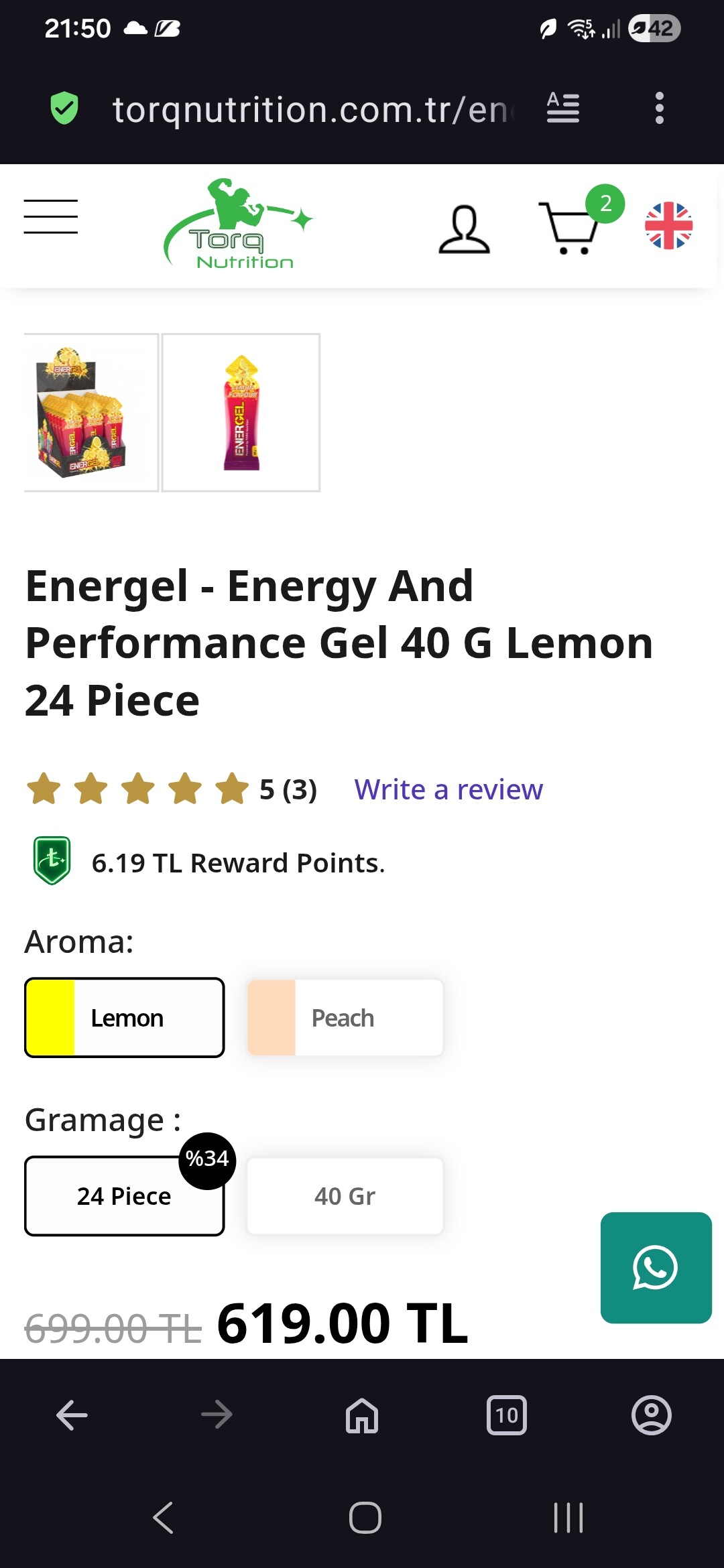Open the browser overflow menu
Image resolution: width=724 pixels, height=1568 pixels.
pos(659,108)
